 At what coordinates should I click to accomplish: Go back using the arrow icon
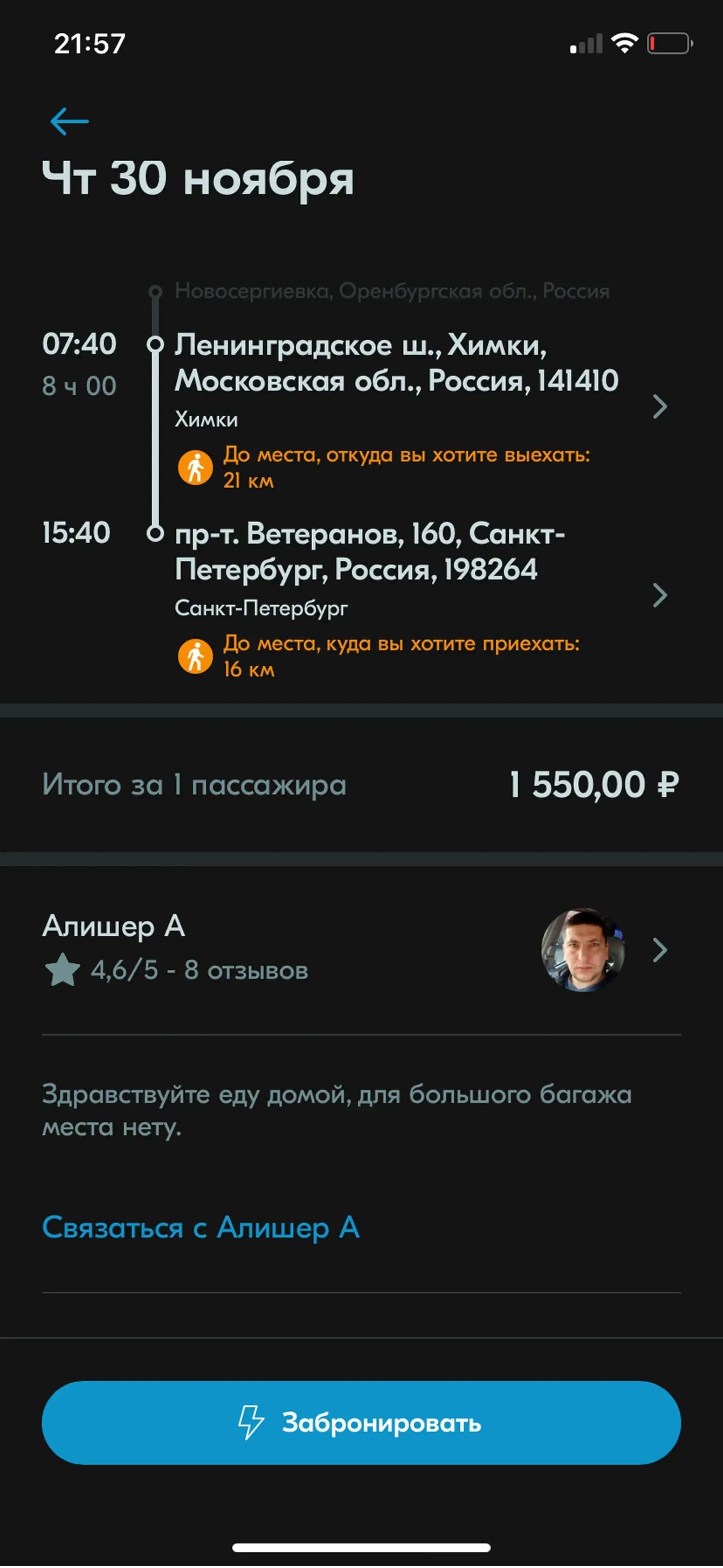click(x=69, y=121)
